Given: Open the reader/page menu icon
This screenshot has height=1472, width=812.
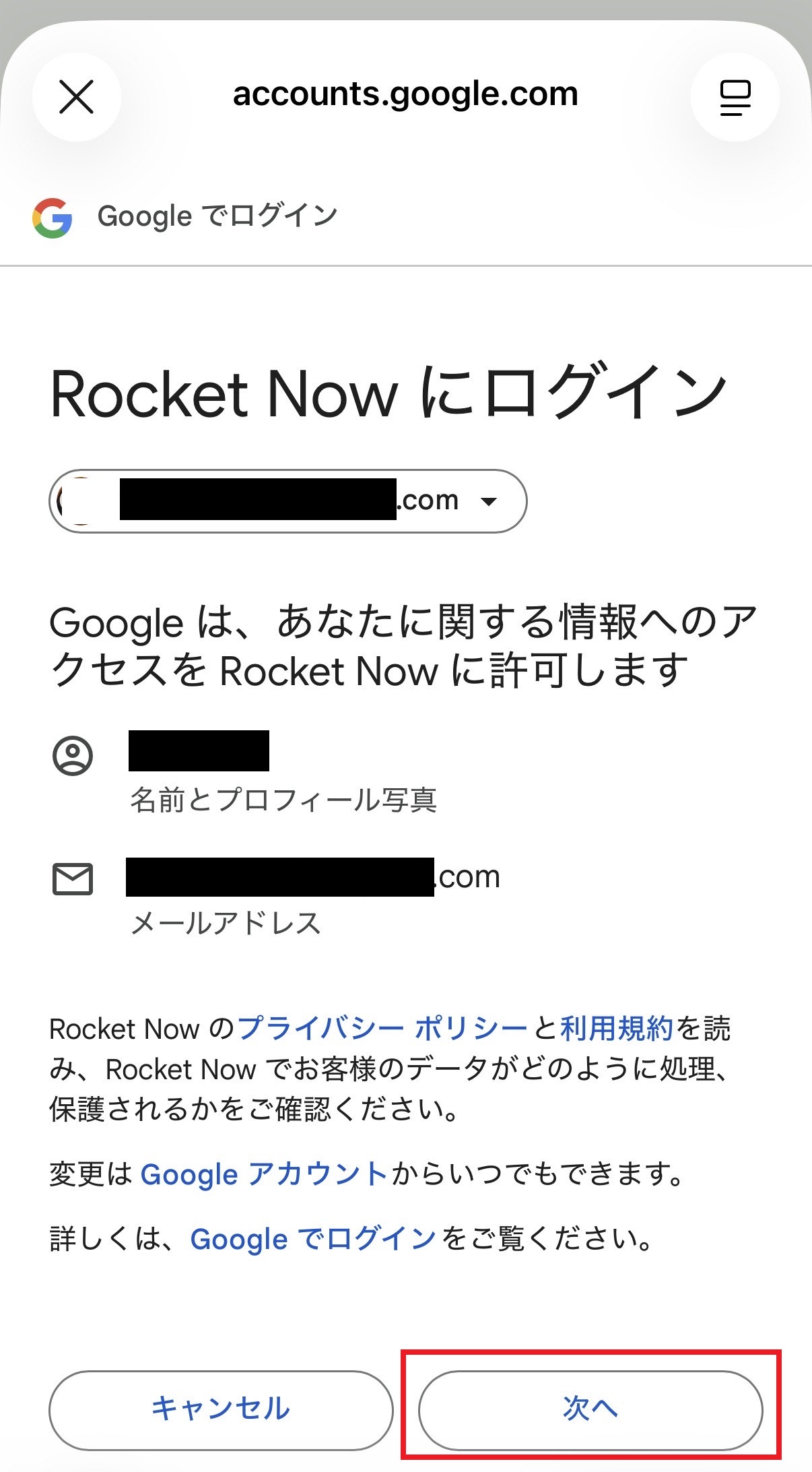Looking at the screenshot, I should pos(735,97).
